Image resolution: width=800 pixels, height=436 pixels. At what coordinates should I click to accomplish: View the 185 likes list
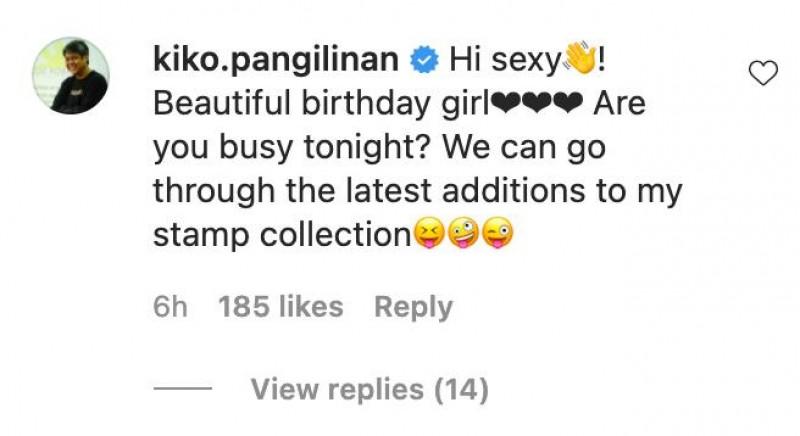280,307
